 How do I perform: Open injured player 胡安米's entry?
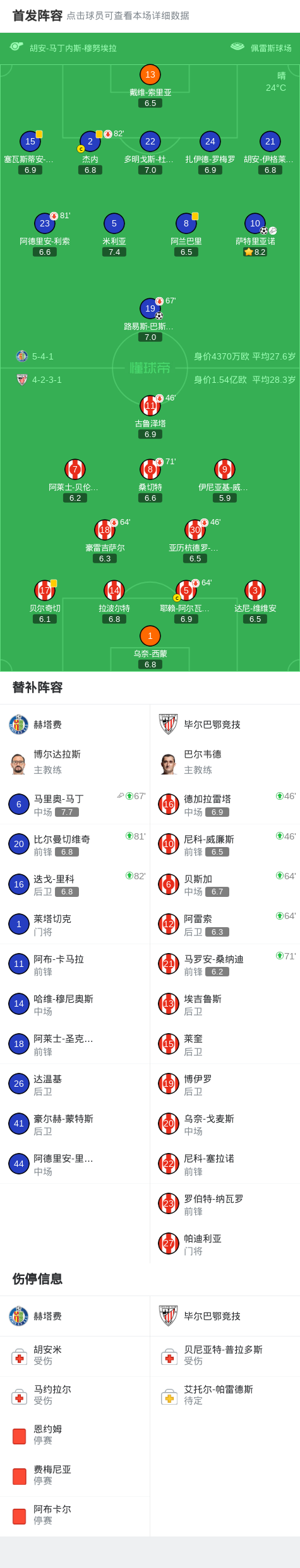point(75,1356)
